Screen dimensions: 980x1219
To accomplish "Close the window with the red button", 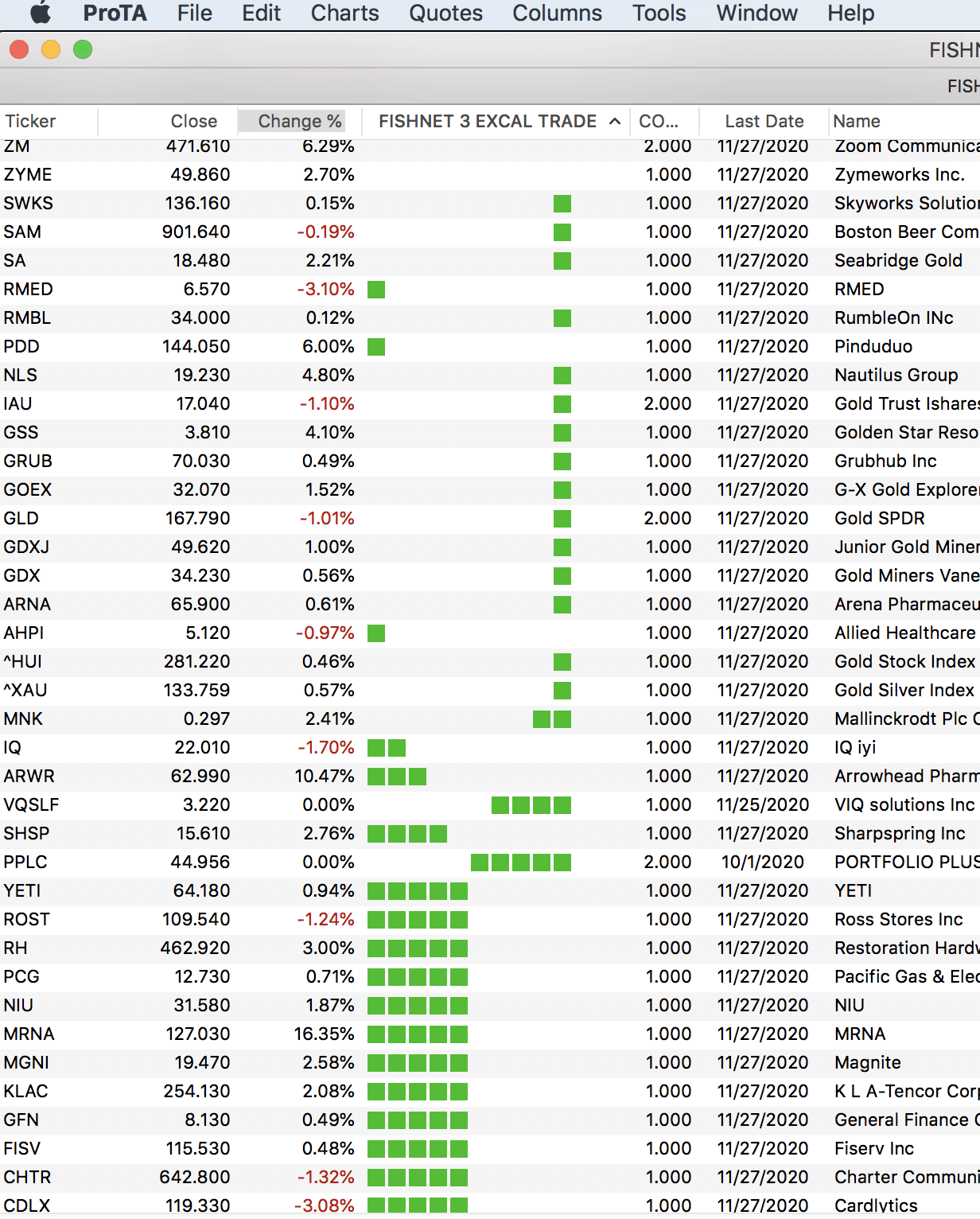I will coord(19,50).
